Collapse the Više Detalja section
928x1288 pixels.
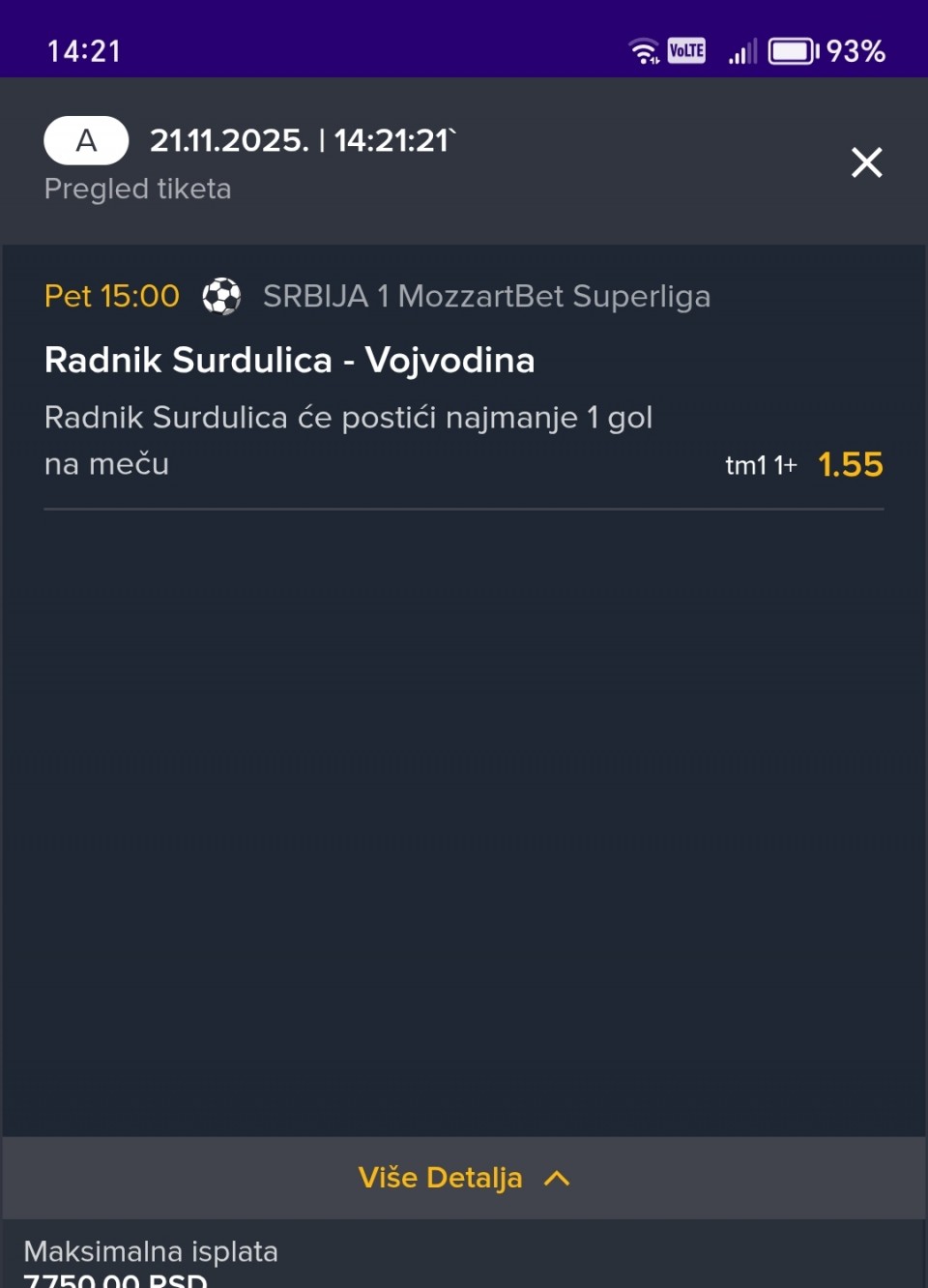464,1178
